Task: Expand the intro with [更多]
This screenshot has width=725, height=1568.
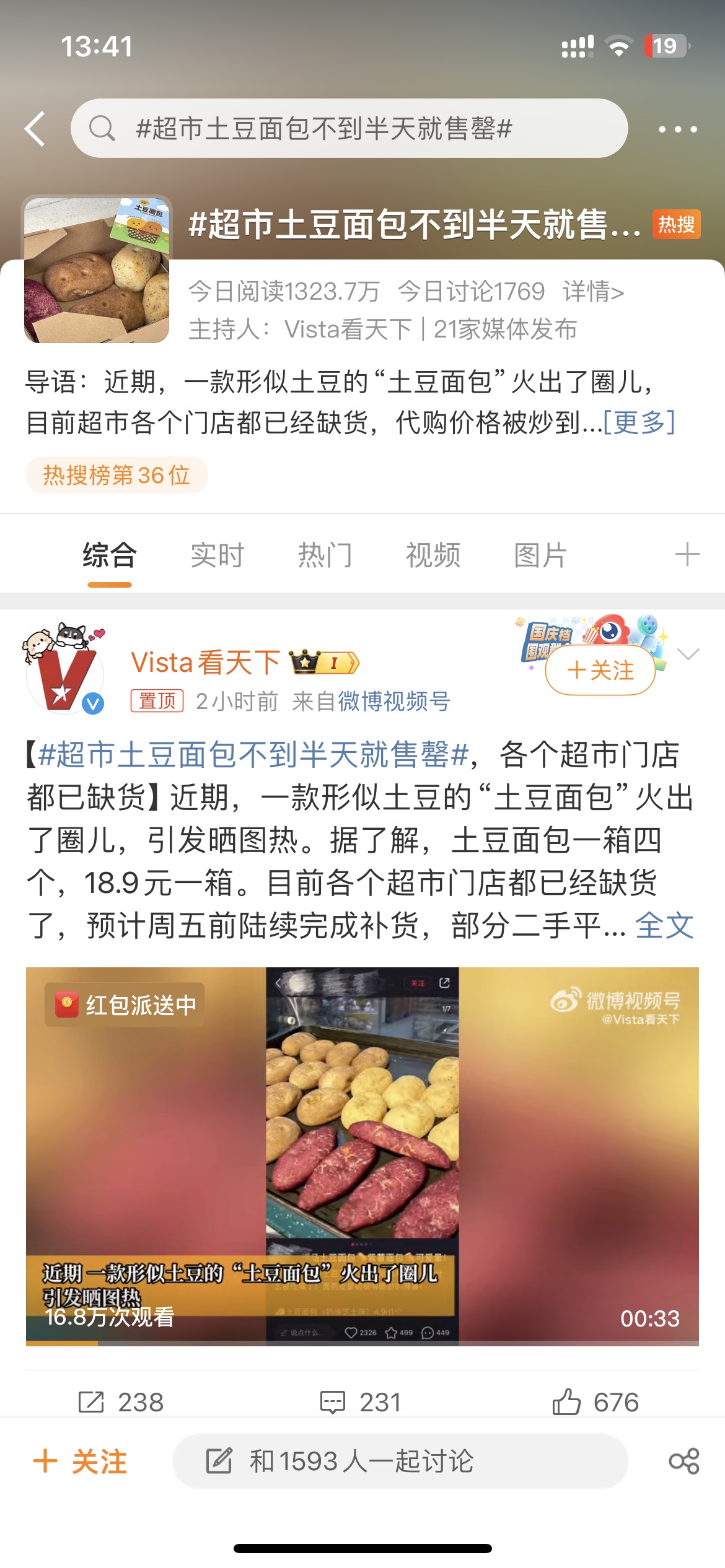Action: click(639, 422)
